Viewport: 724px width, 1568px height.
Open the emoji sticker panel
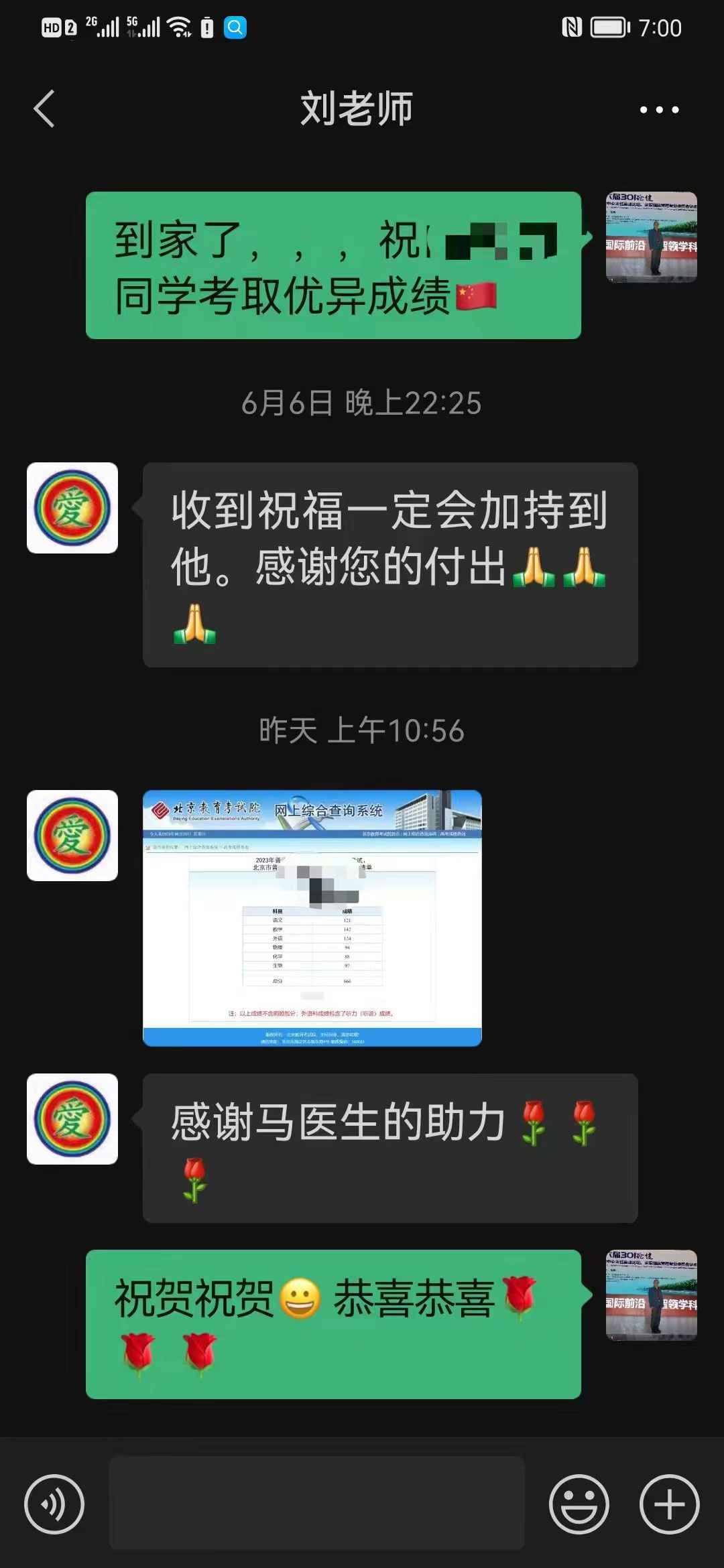pos(579,1504)
